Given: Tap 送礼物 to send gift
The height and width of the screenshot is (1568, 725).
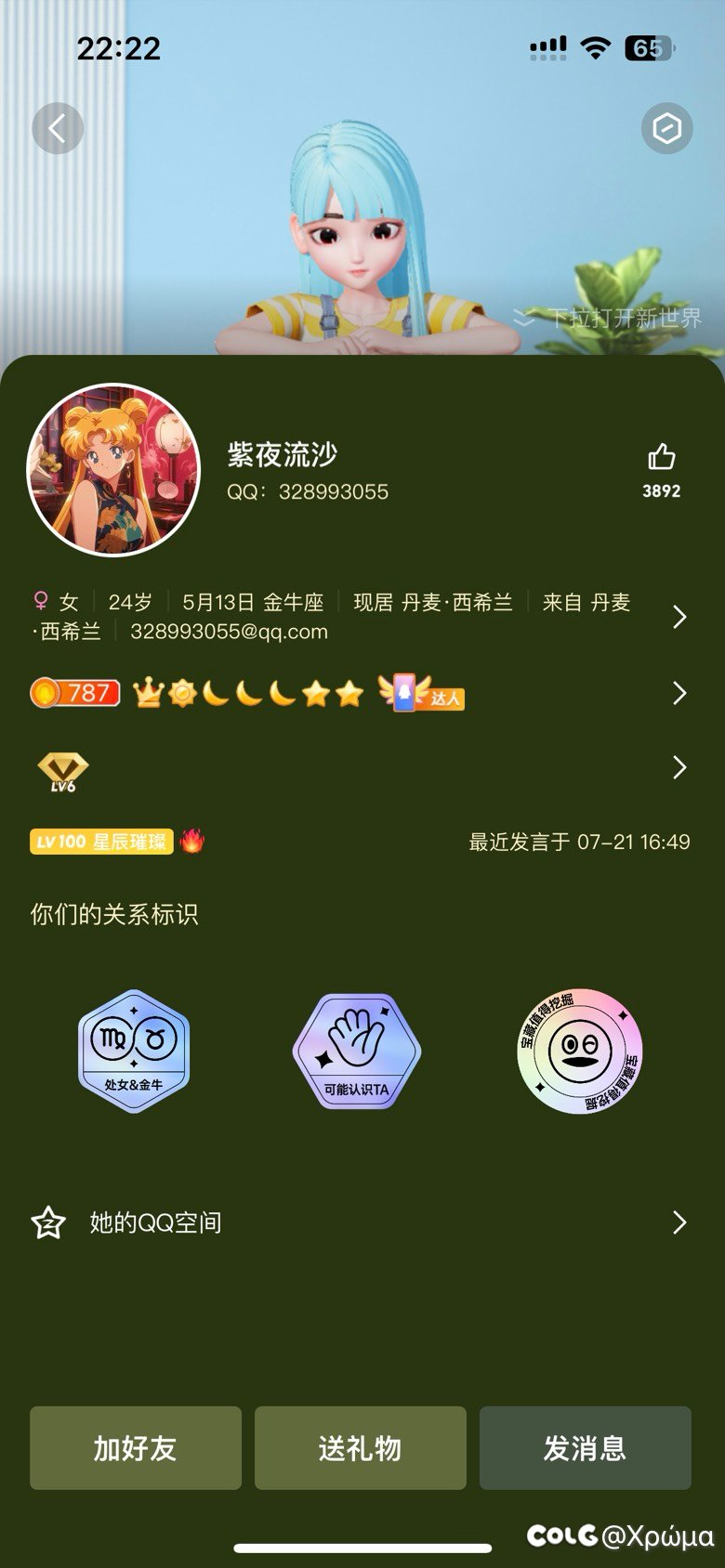Looking at the screenshot, I should click(361, 1448).
